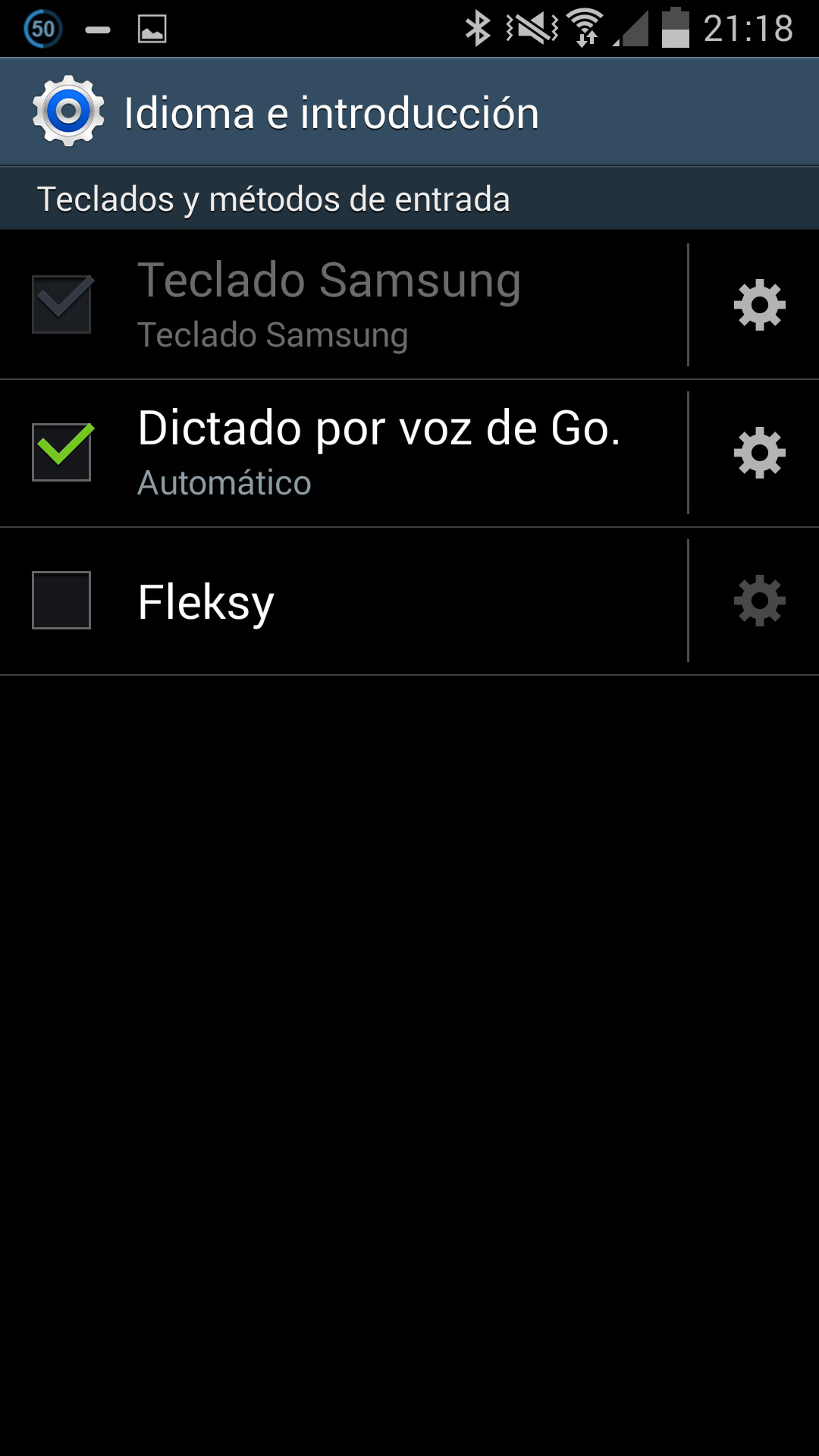
Task: Enable the Fleksy keyboard checkbox
Action: (61, 600)
